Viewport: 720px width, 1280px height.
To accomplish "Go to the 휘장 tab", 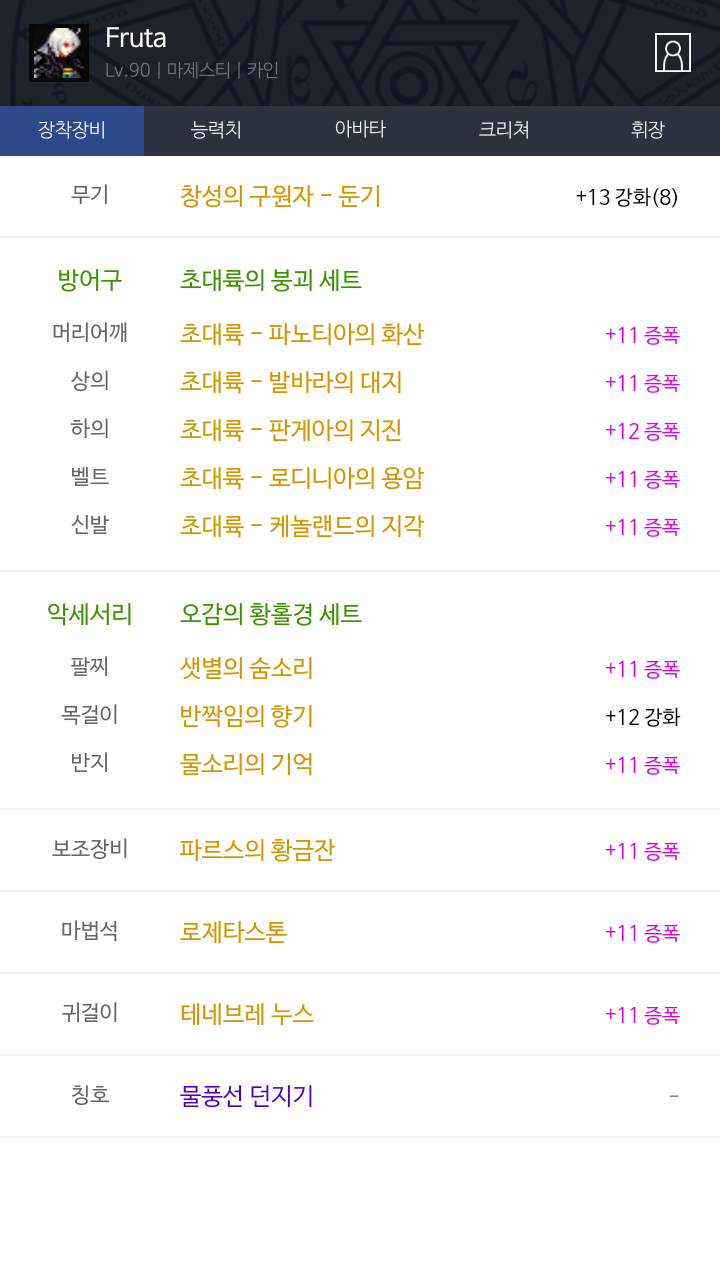I will pyautogui.click(x=648, y=130).
